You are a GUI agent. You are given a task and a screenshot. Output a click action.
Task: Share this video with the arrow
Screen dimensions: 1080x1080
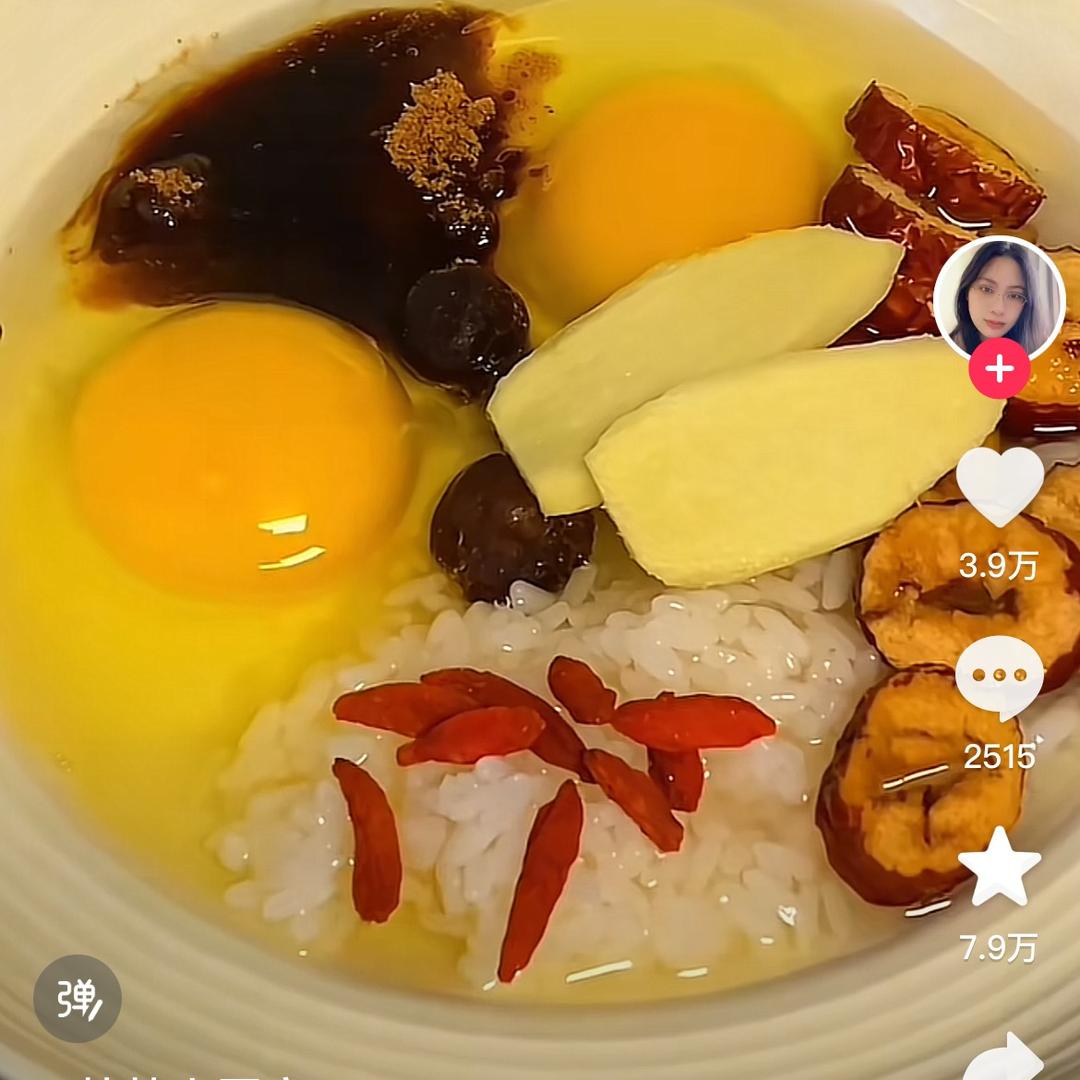pos(1002,1060)
